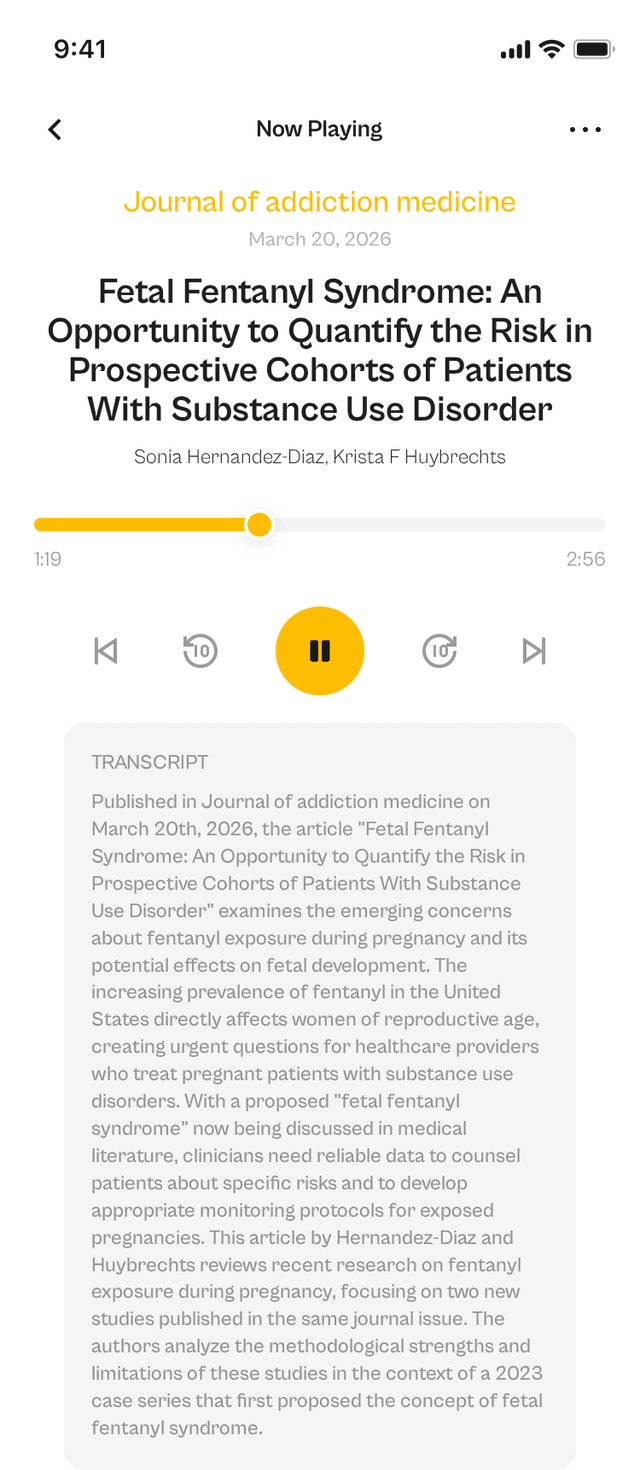Skip to the next track
The height and width of the screenshot is (1470, 640).
(534, 651)
